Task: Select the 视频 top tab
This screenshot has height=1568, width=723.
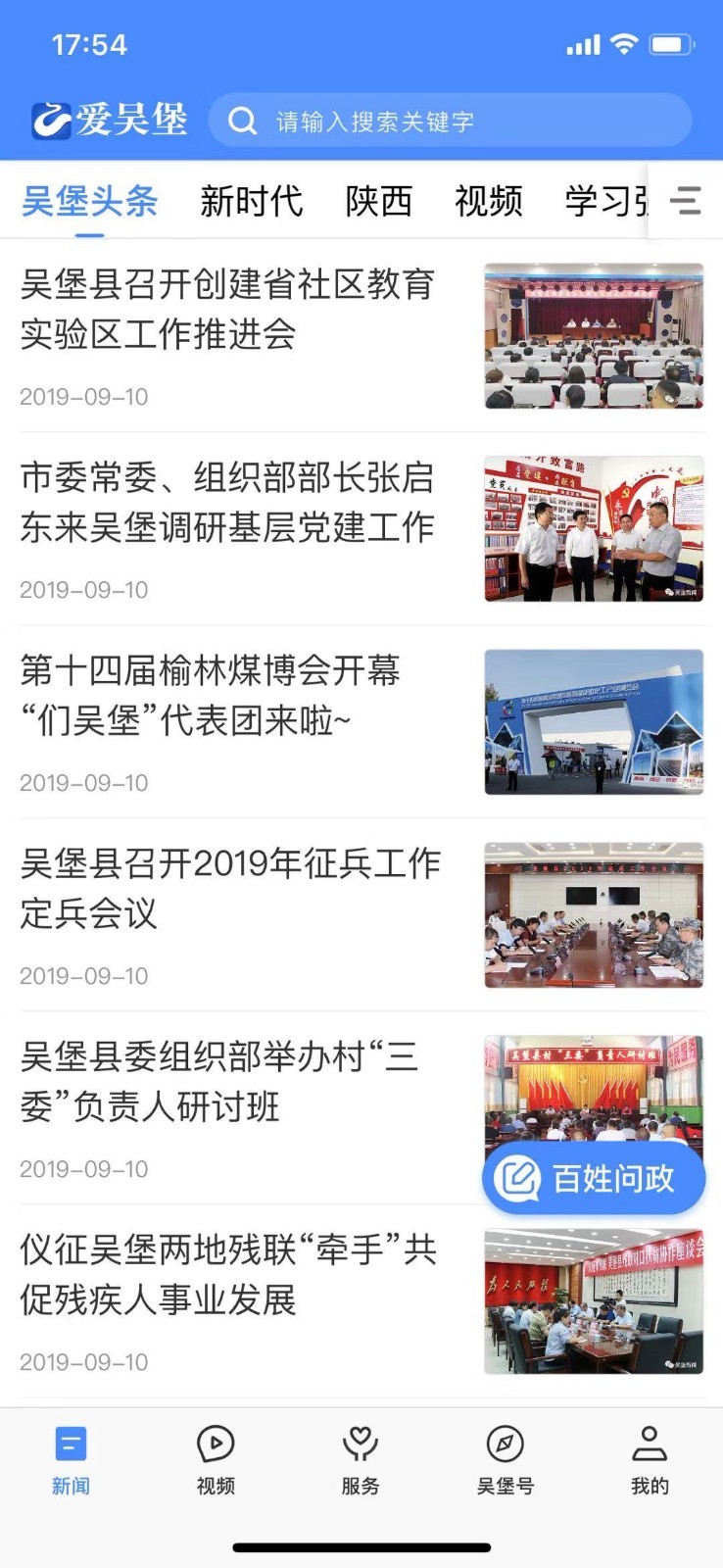Action: point(488,201)
